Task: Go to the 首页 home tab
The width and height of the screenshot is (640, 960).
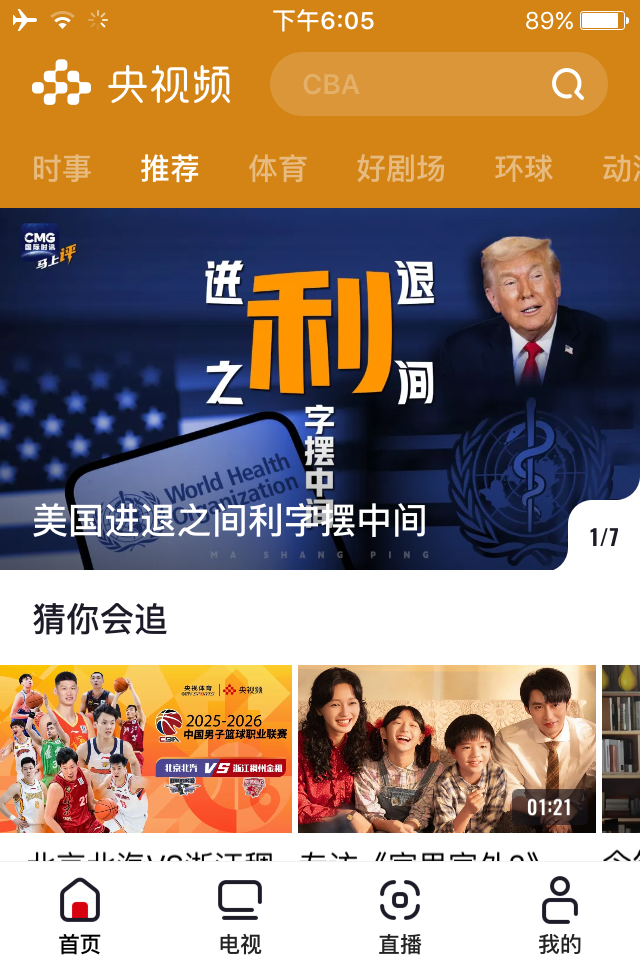Action: [80, 914]
